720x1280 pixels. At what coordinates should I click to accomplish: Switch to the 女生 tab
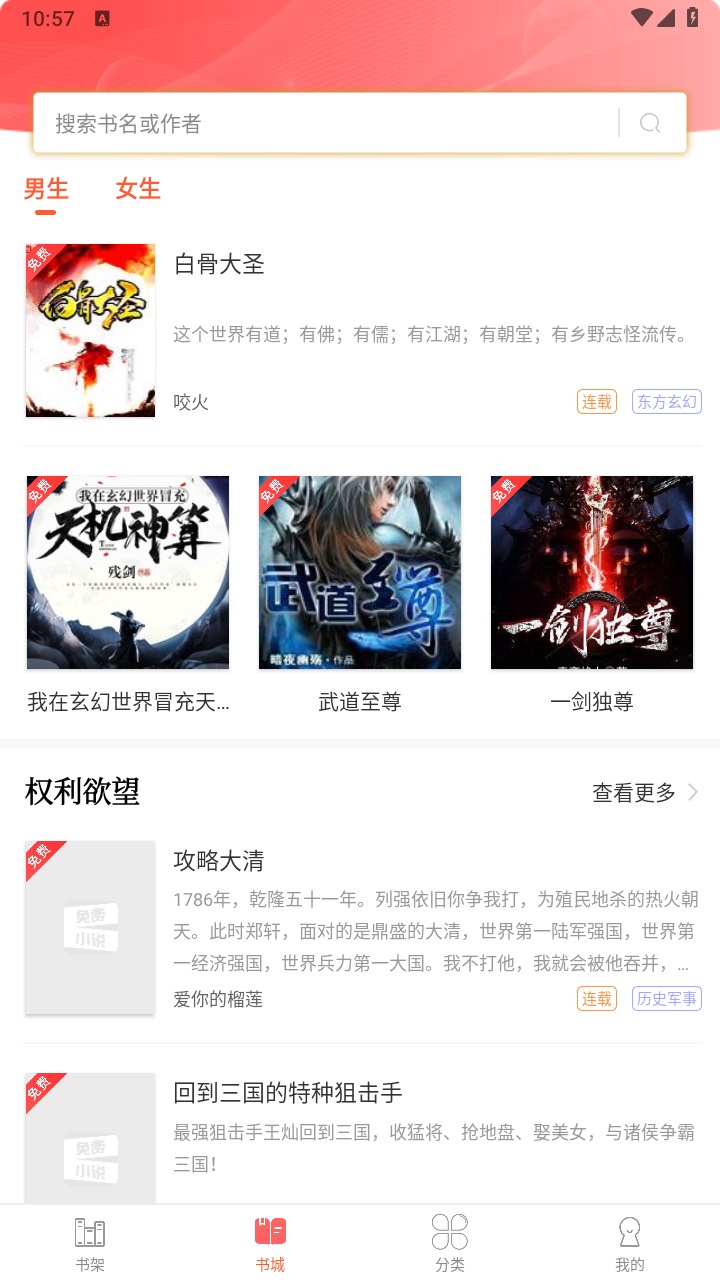tap(137, 188)
